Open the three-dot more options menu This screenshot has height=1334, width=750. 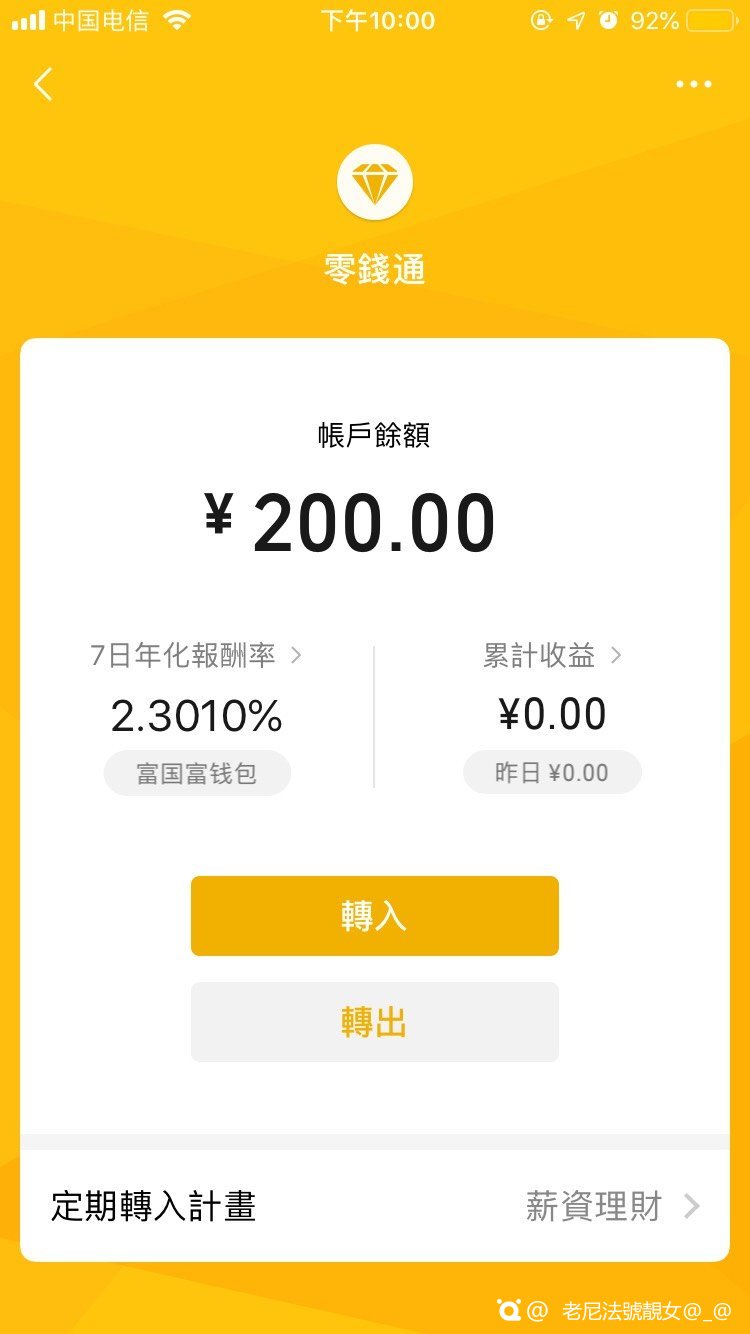(693, 84)
